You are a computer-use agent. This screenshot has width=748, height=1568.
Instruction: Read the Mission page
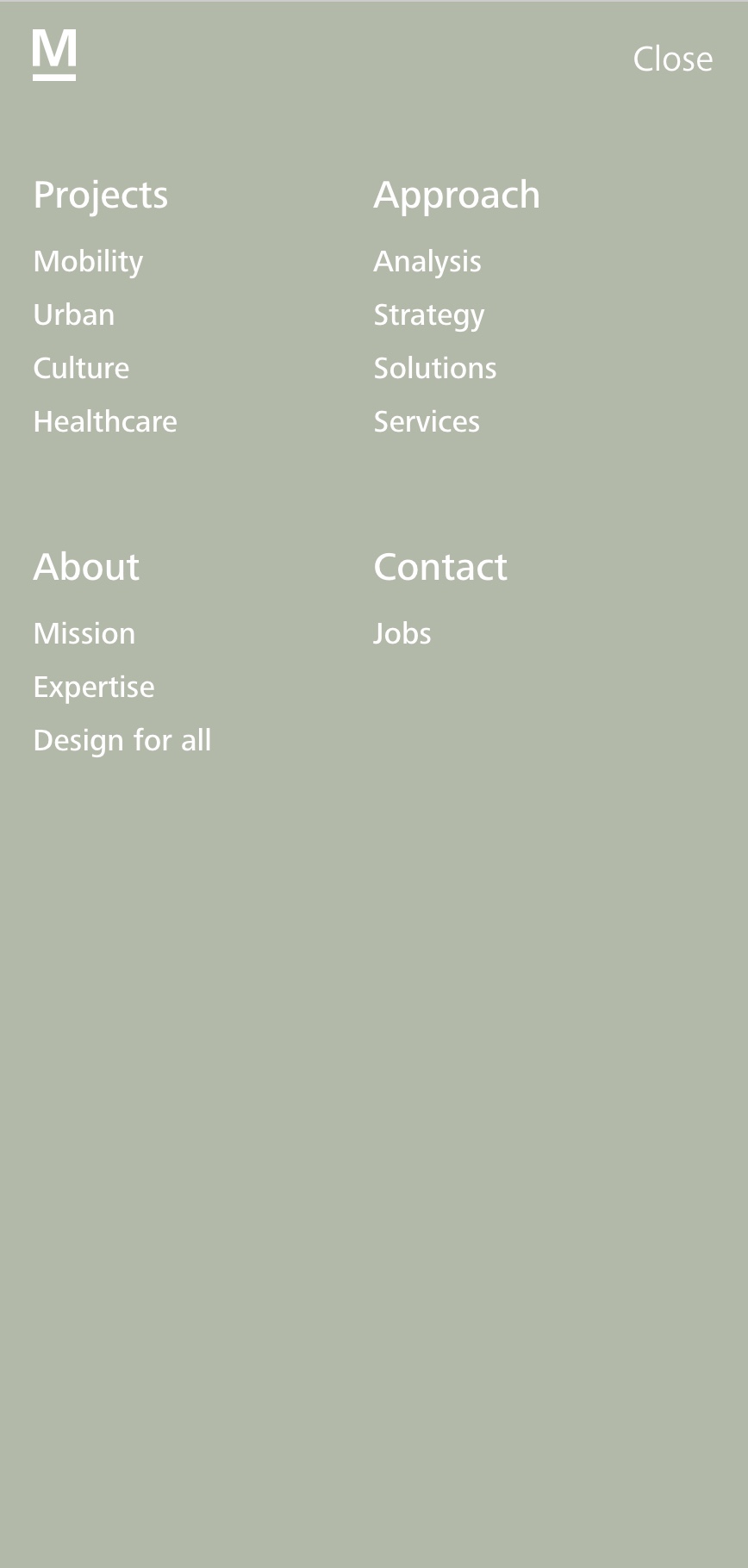[84, 634]
